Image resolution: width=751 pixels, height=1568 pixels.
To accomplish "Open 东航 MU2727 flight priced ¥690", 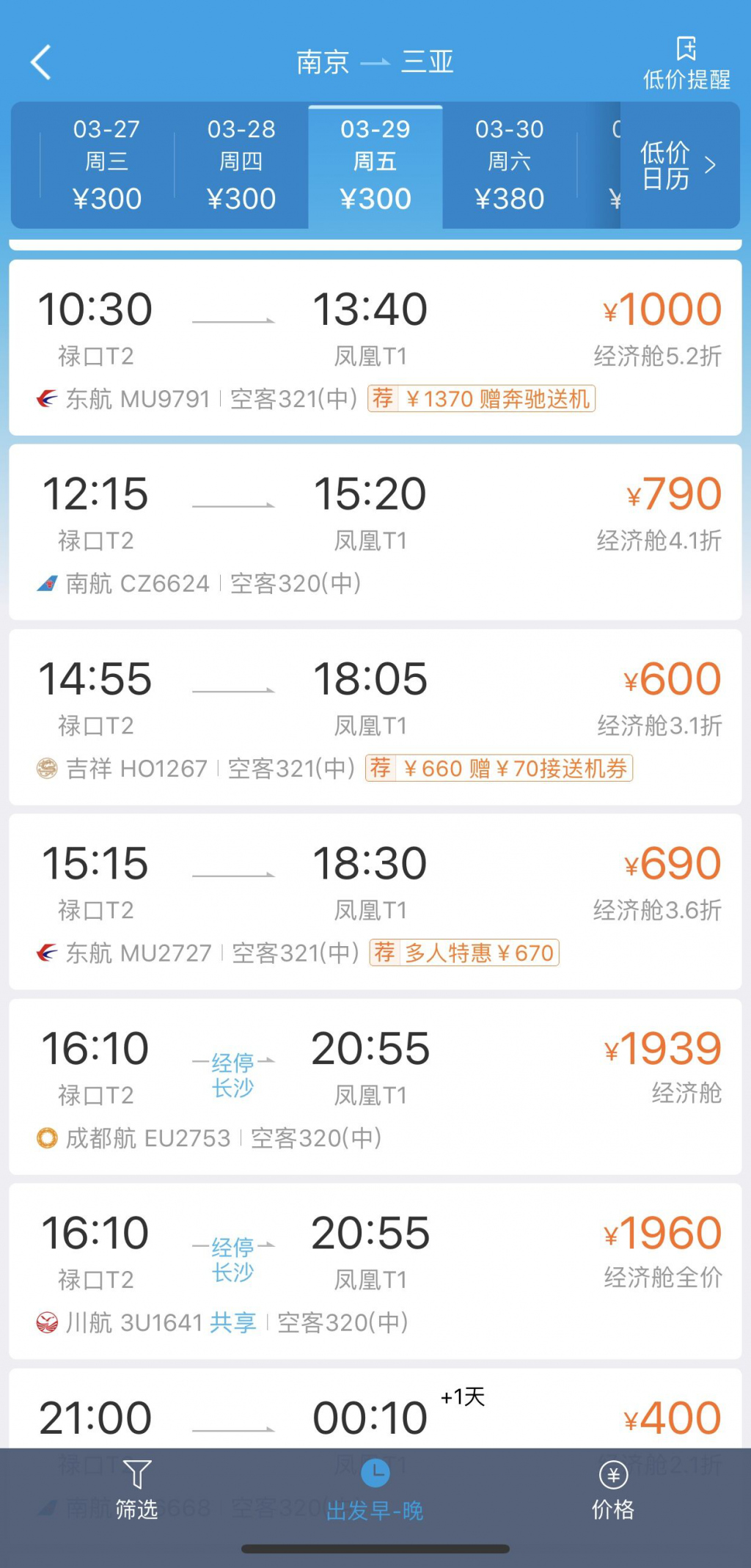I will point(375,902).
